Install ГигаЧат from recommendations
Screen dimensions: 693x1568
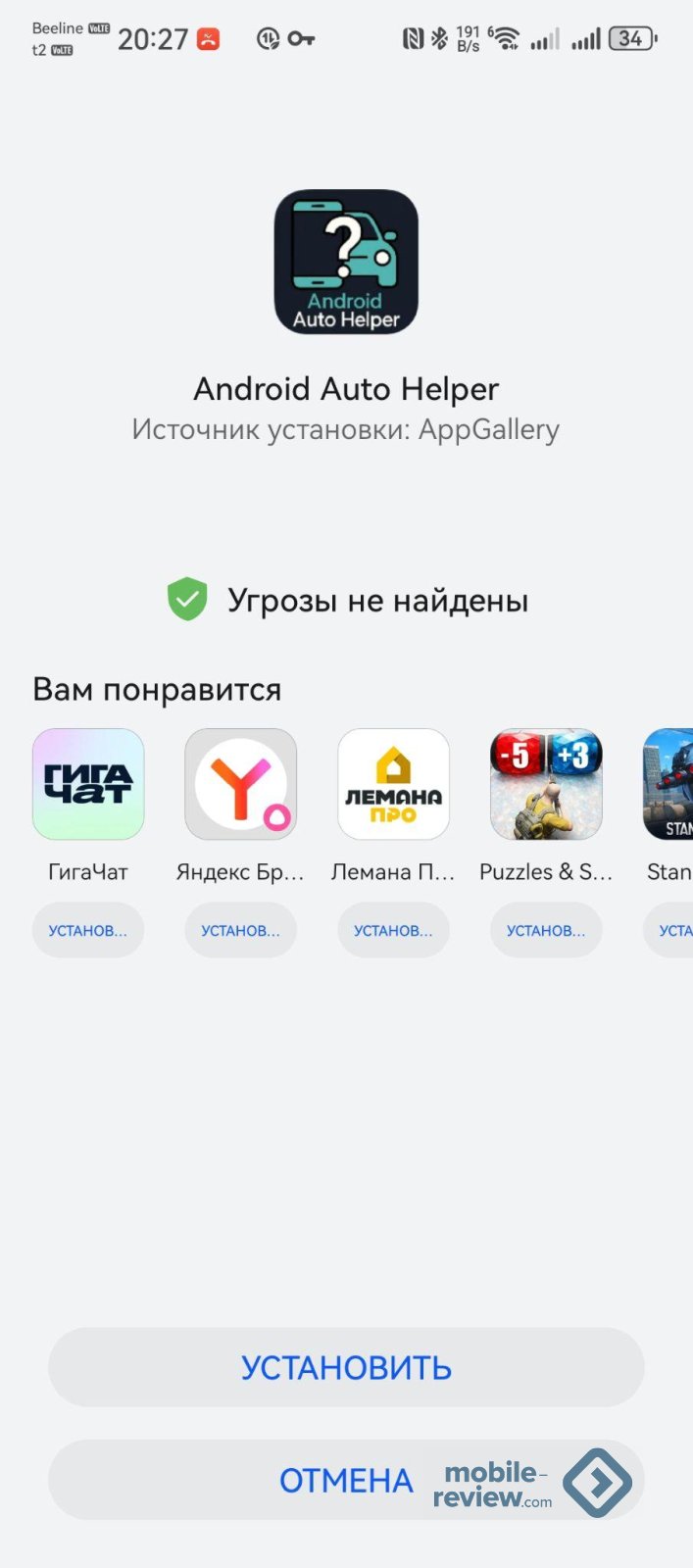[88, 930]
